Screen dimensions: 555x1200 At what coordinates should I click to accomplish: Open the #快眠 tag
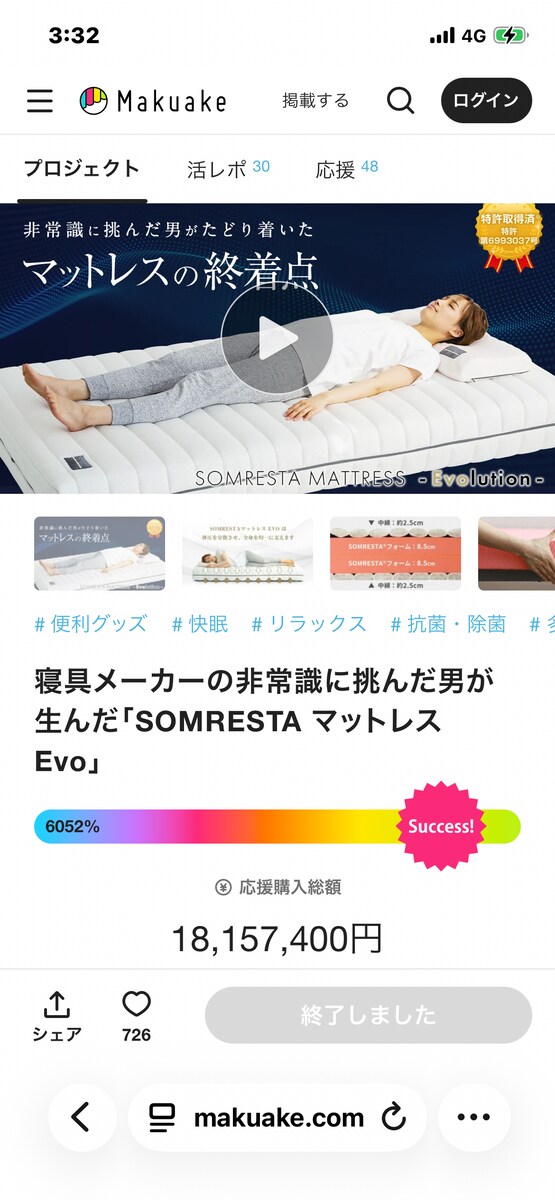coord(200,625)
